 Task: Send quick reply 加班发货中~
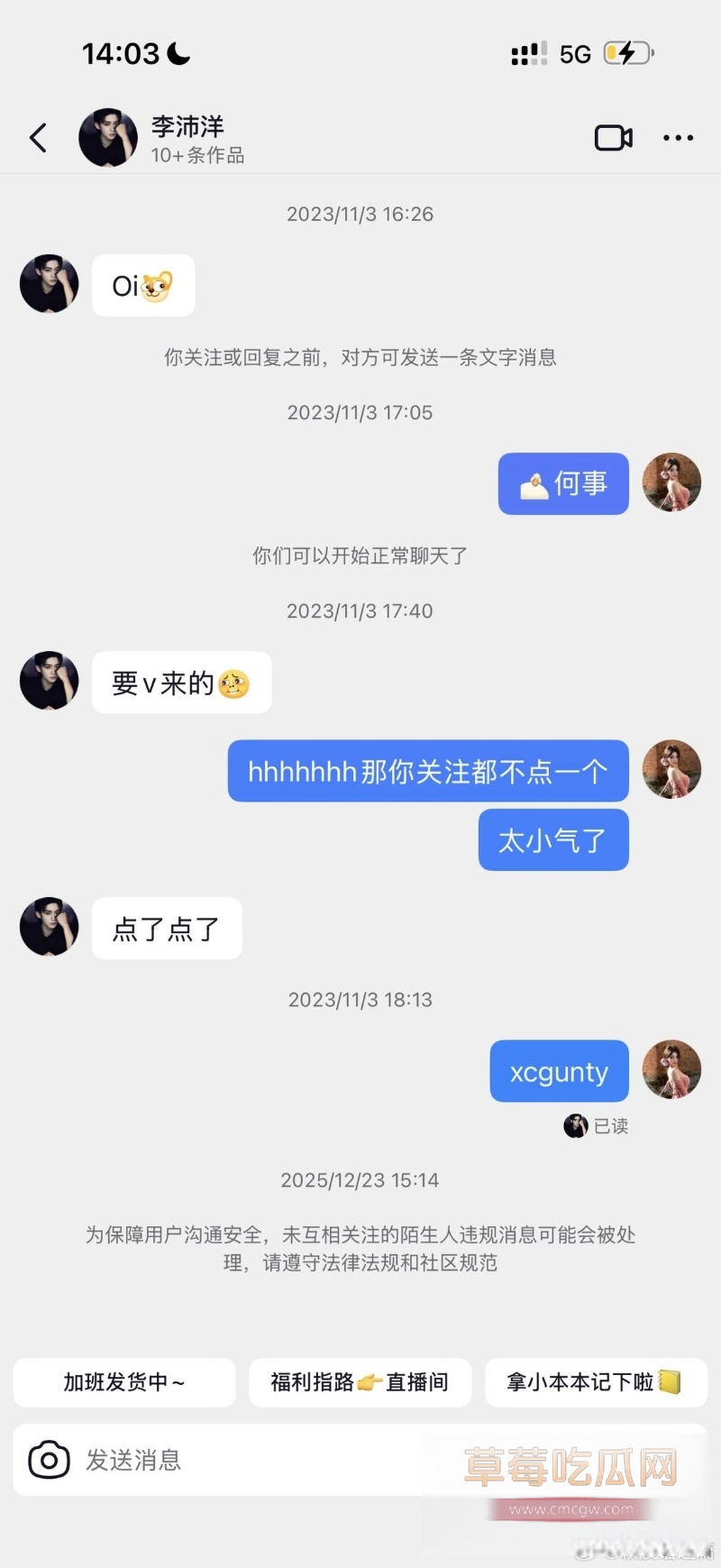[x=123, y=1382]
